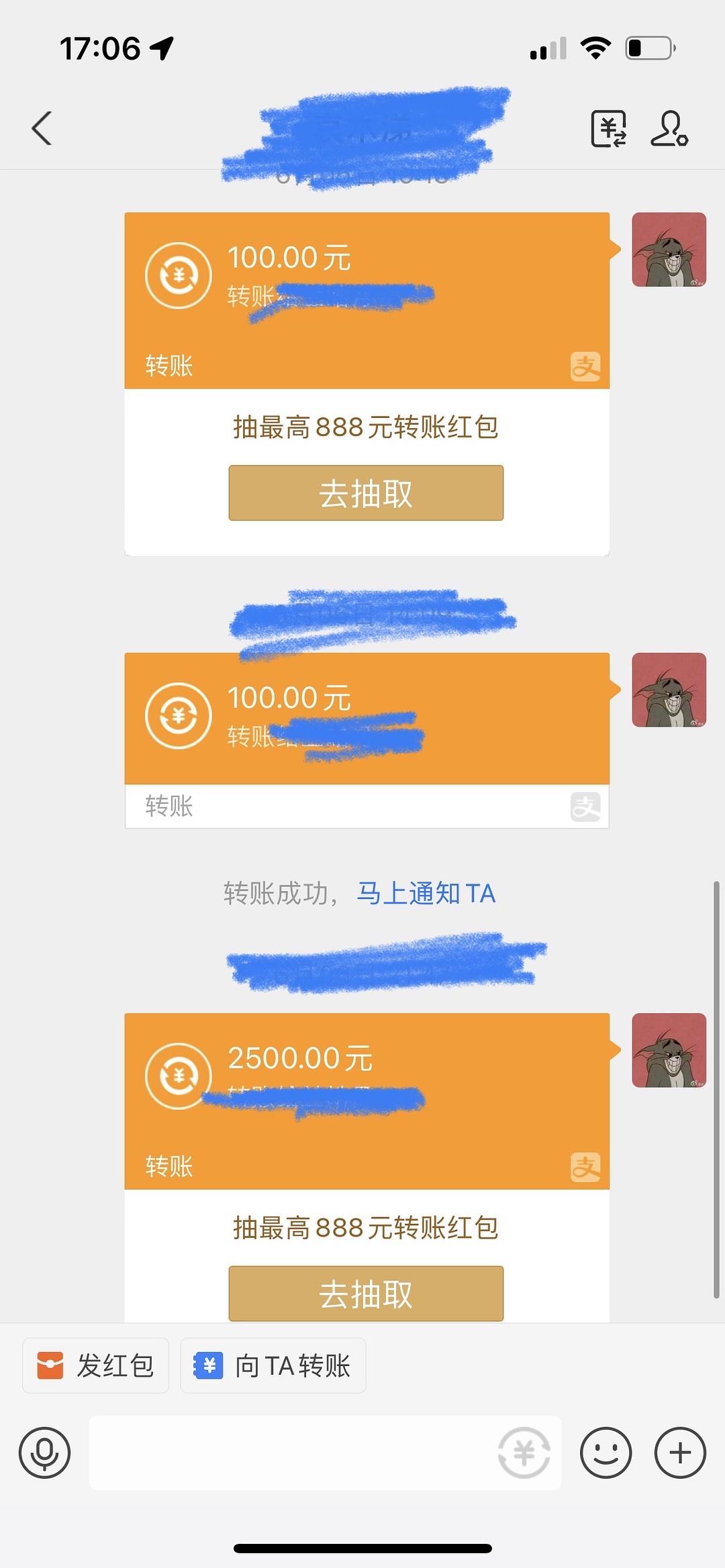Select 向TA转账 quick action

pyautogui.click(x=273, y=1365)
